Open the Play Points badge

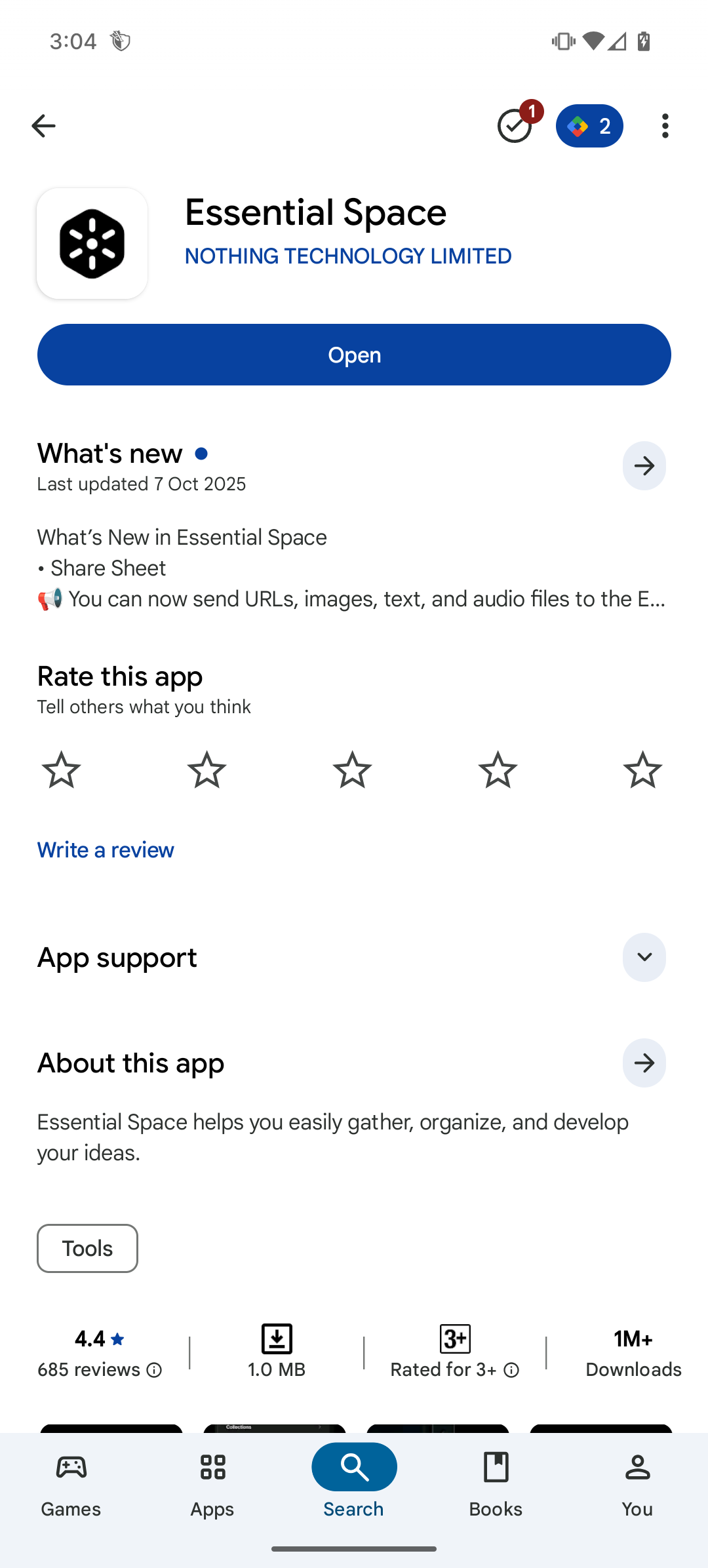[589, 126]
